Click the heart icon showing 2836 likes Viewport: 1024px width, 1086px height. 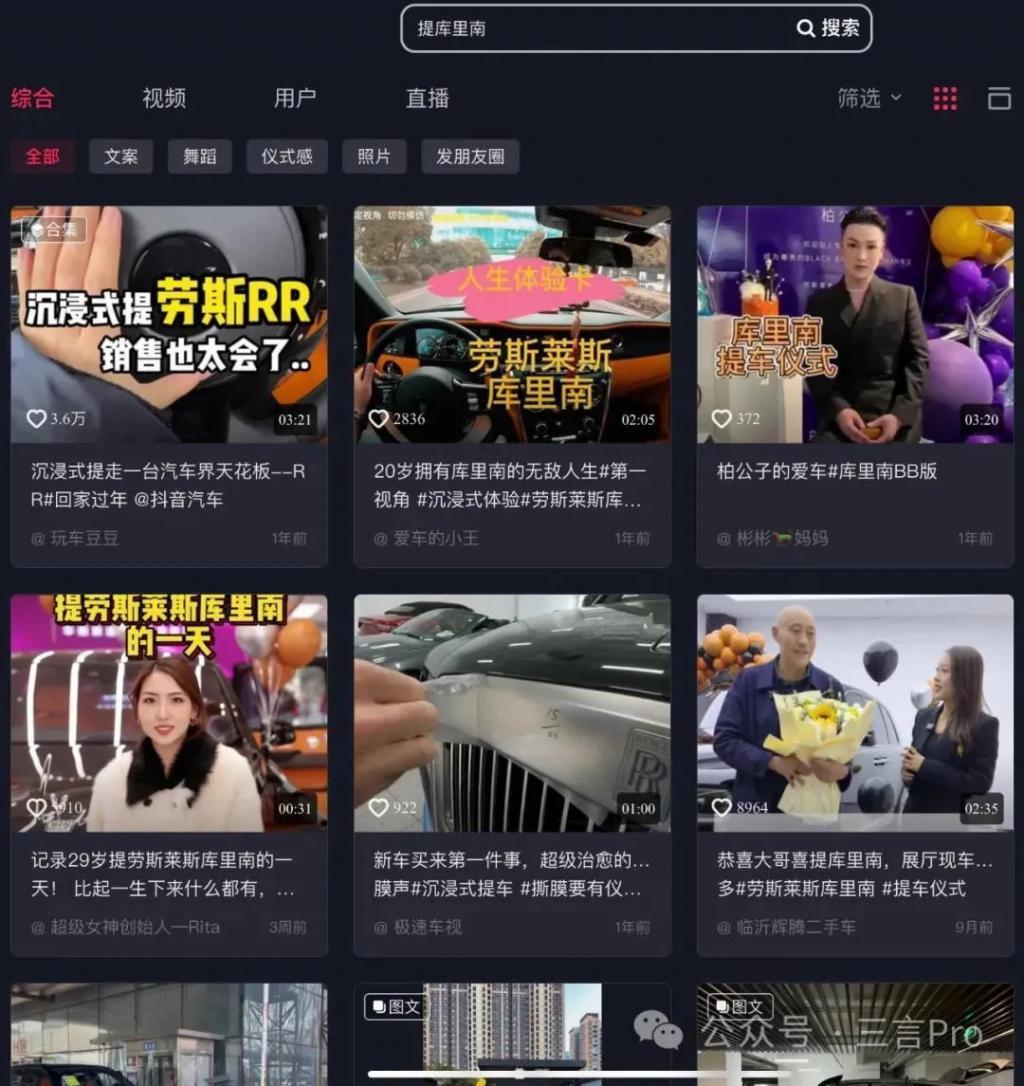point(380,419)
